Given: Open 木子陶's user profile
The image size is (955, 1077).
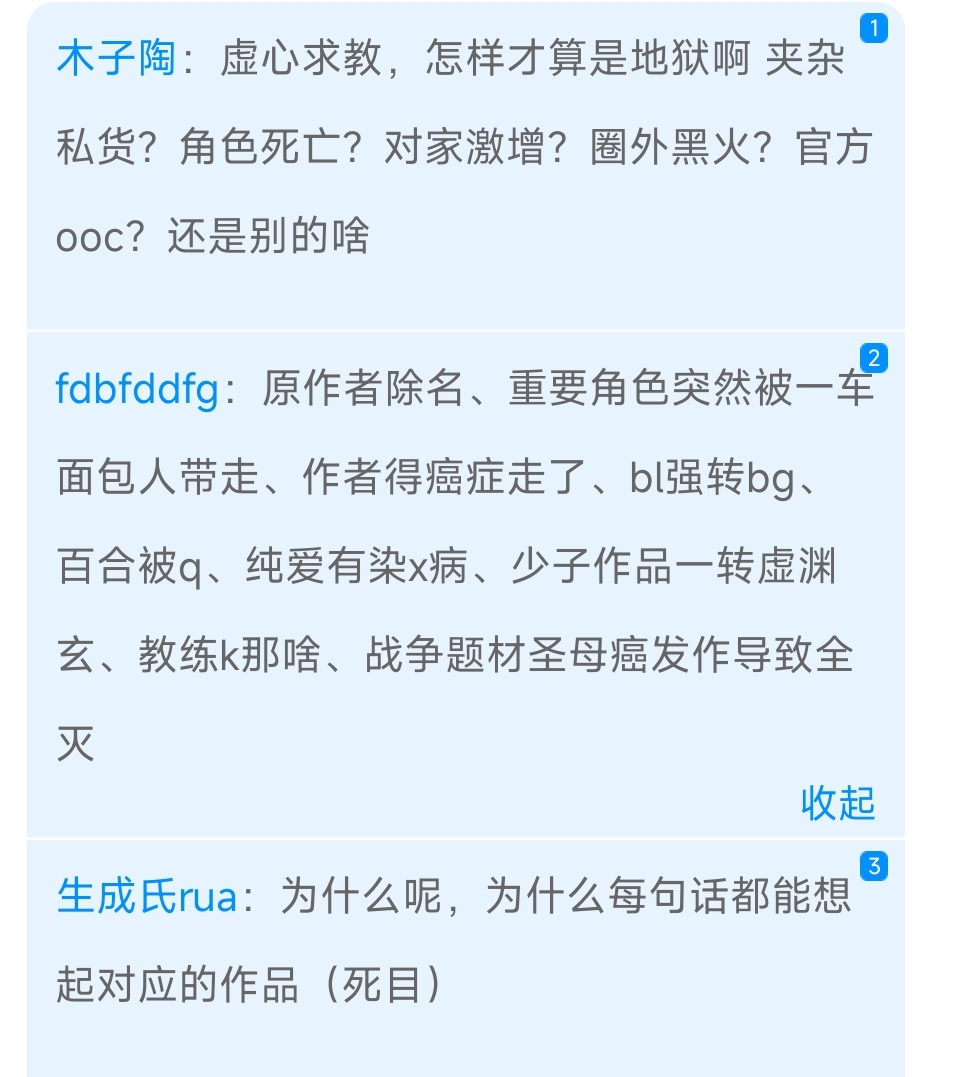Looking at the screenshot, I should [x=115, y=60].
